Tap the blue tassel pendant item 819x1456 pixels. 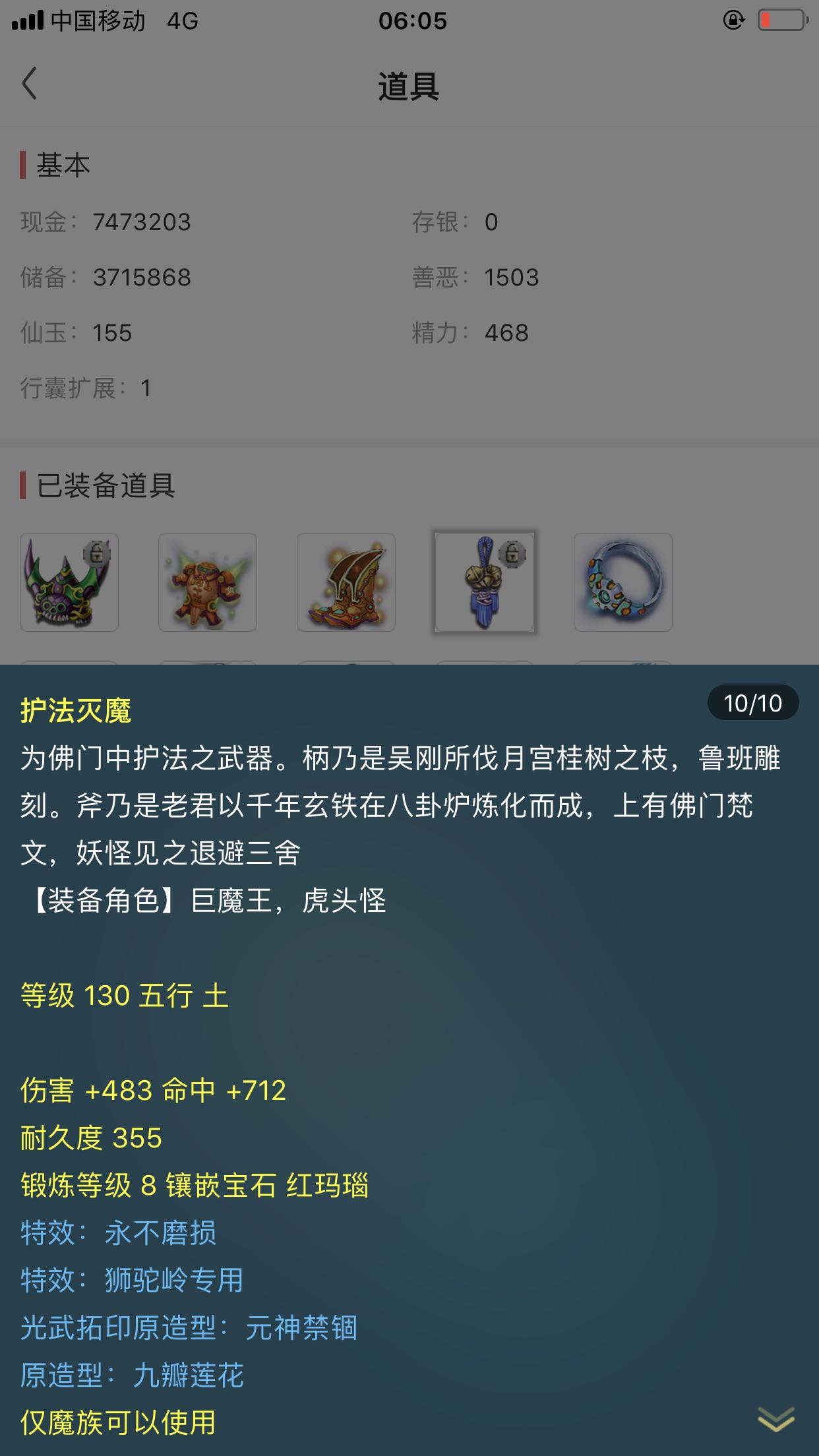(x=485, y=582)
